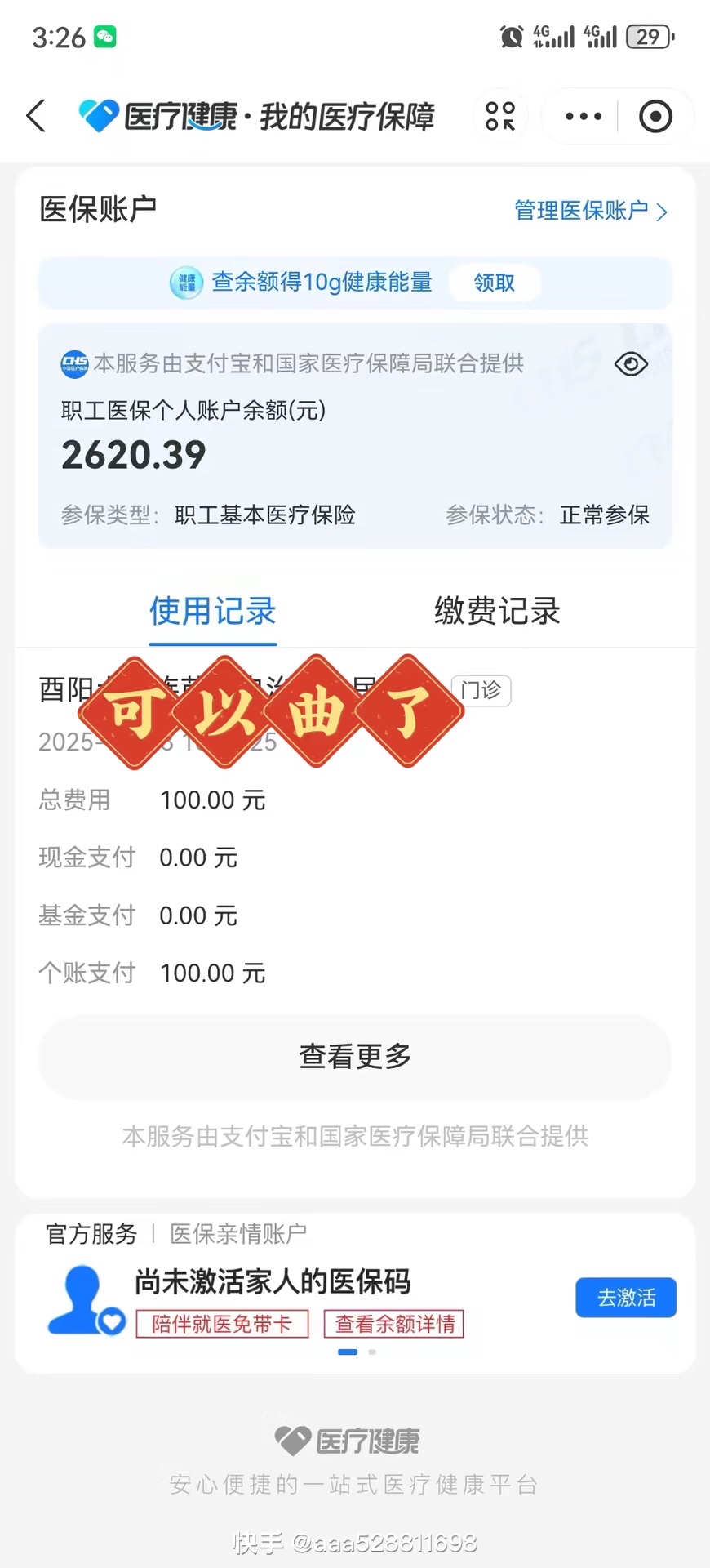Switch to the 缴费记录 tab
The height and width of the screenshot is (1568, 710).
(x=495, y=611)
